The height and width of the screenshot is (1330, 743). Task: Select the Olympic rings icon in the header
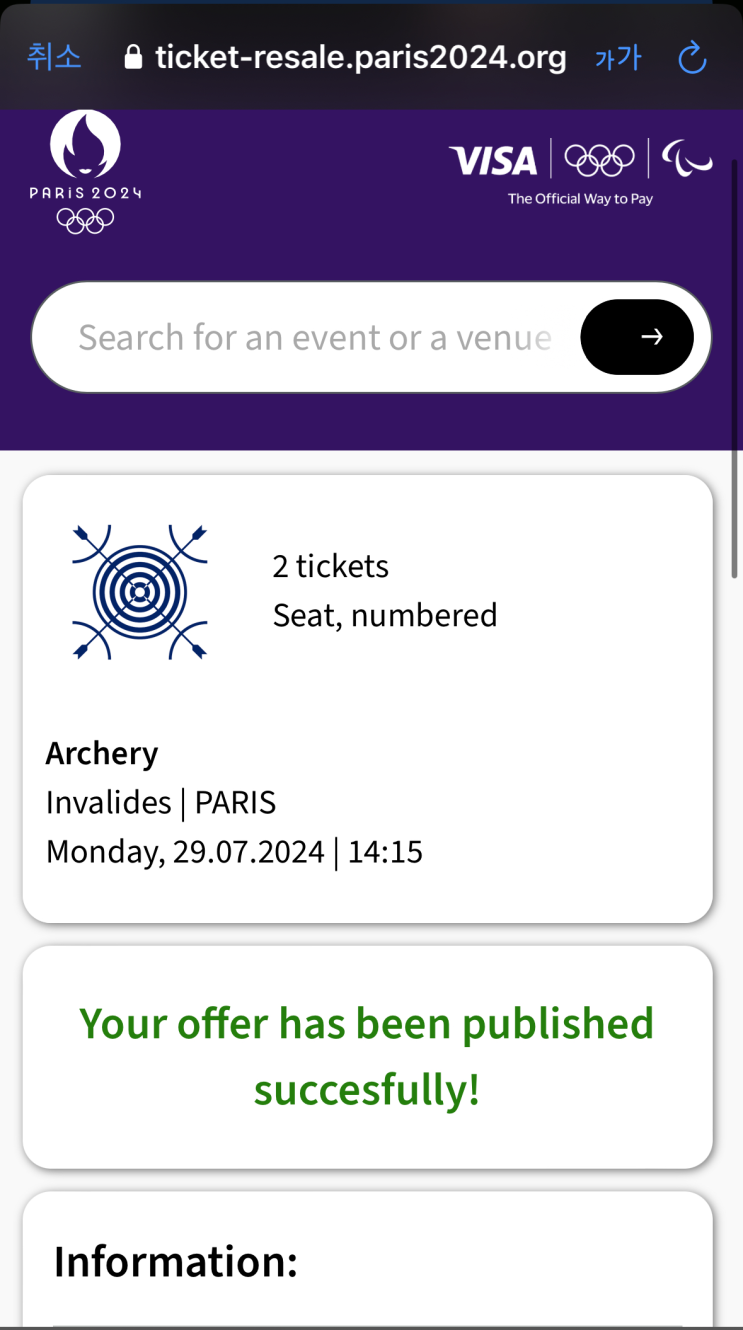pyautogui.click(x=600, y=158)
